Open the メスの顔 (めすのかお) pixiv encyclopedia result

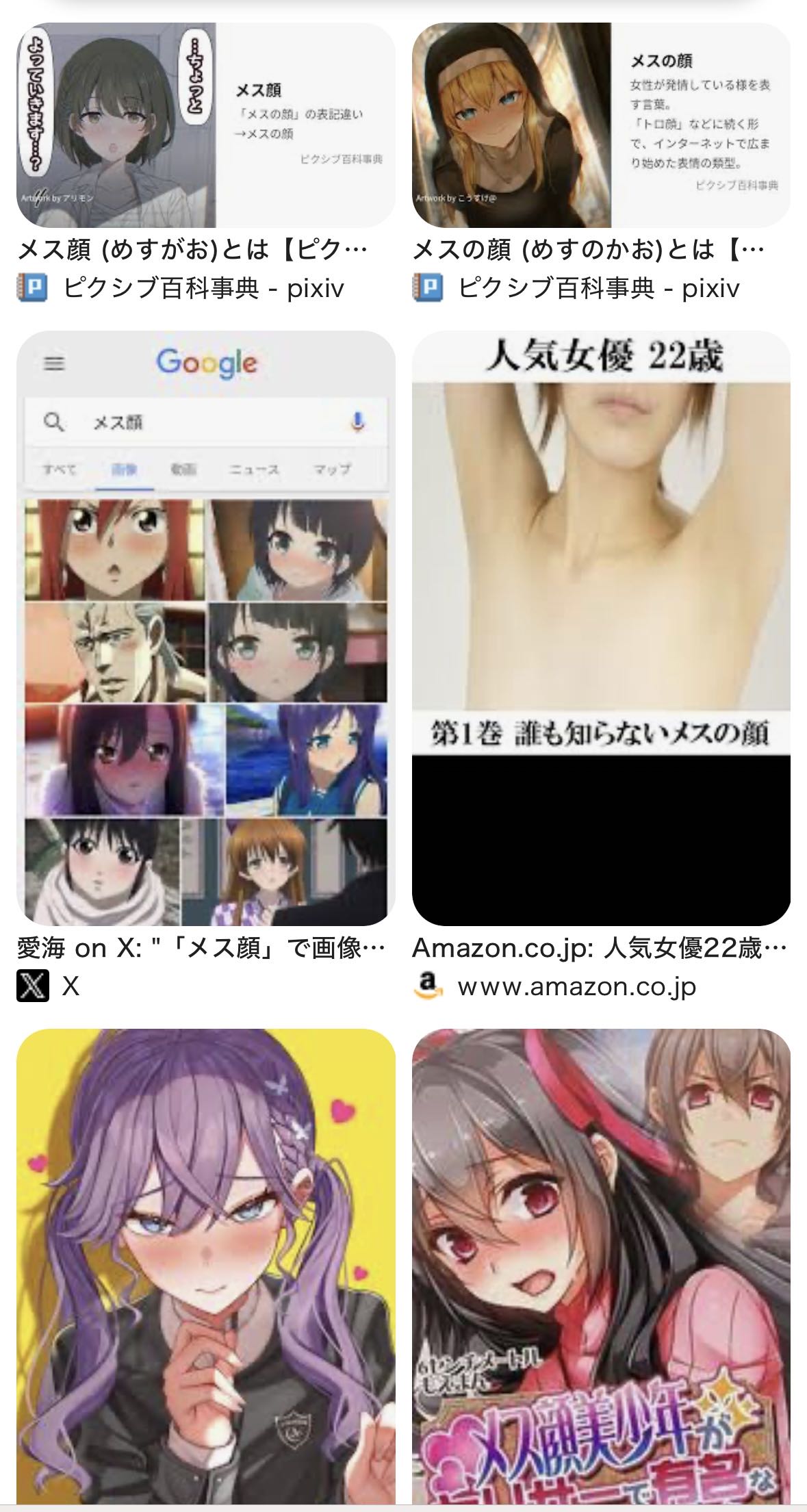coord(601,125)
